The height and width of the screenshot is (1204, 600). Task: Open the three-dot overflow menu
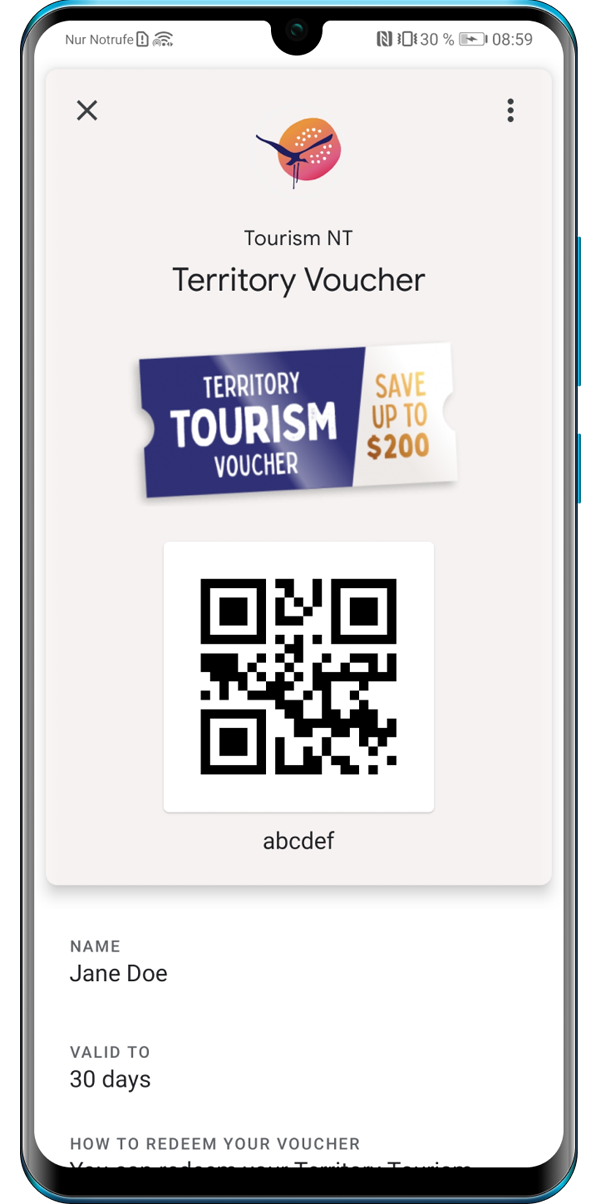[510, 110]
